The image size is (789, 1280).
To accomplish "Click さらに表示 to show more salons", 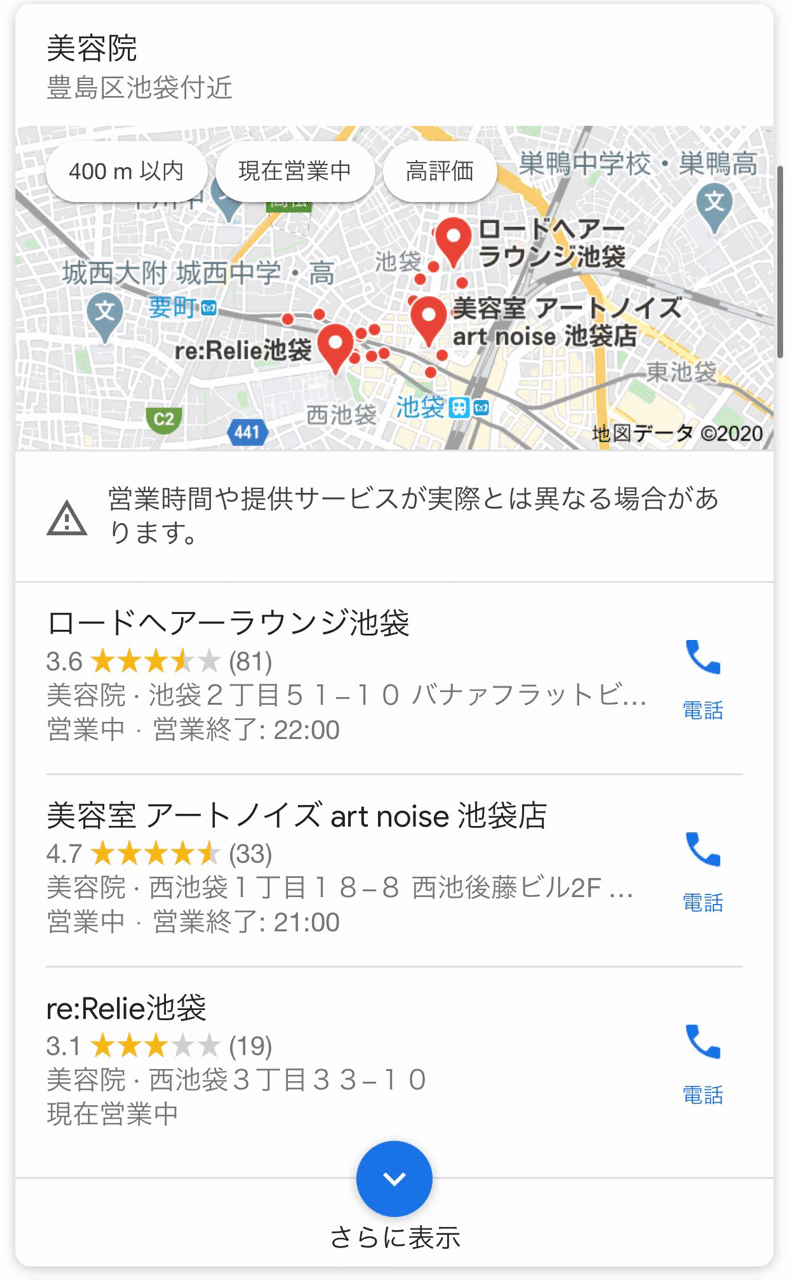I will tap(394, 1236).
